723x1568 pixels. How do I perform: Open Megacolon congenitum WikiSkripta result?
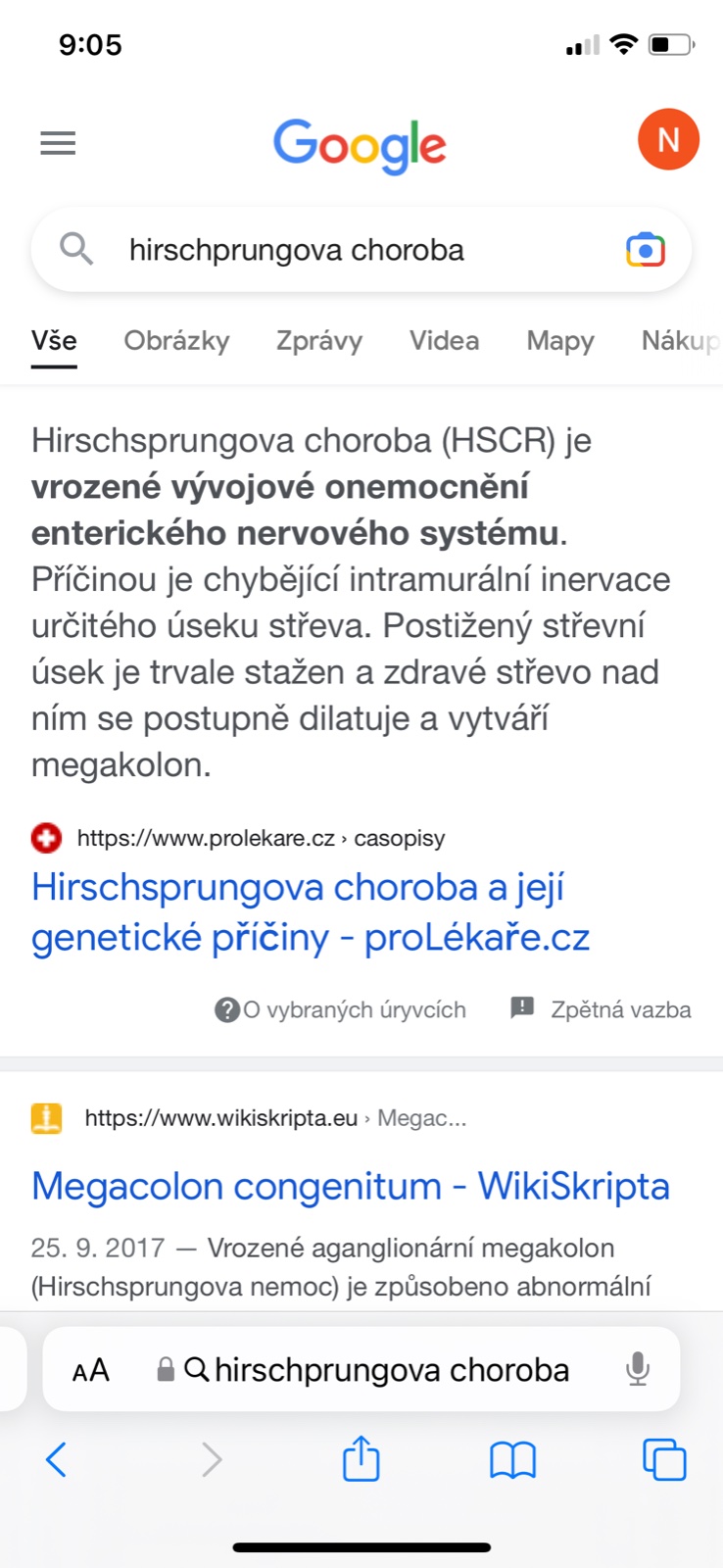click(x=350, y=1187)
